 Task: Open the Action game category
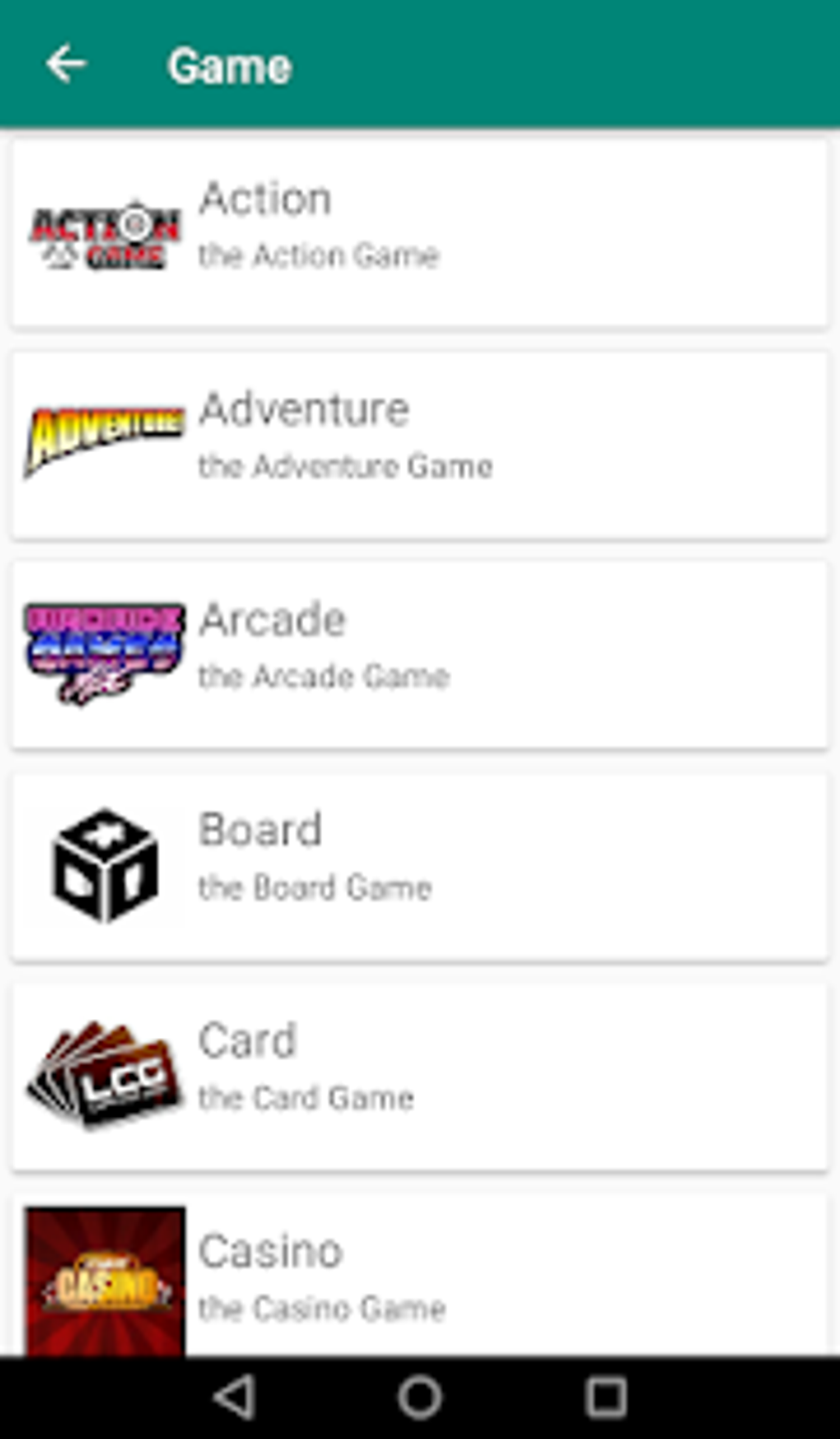[418, 233]
